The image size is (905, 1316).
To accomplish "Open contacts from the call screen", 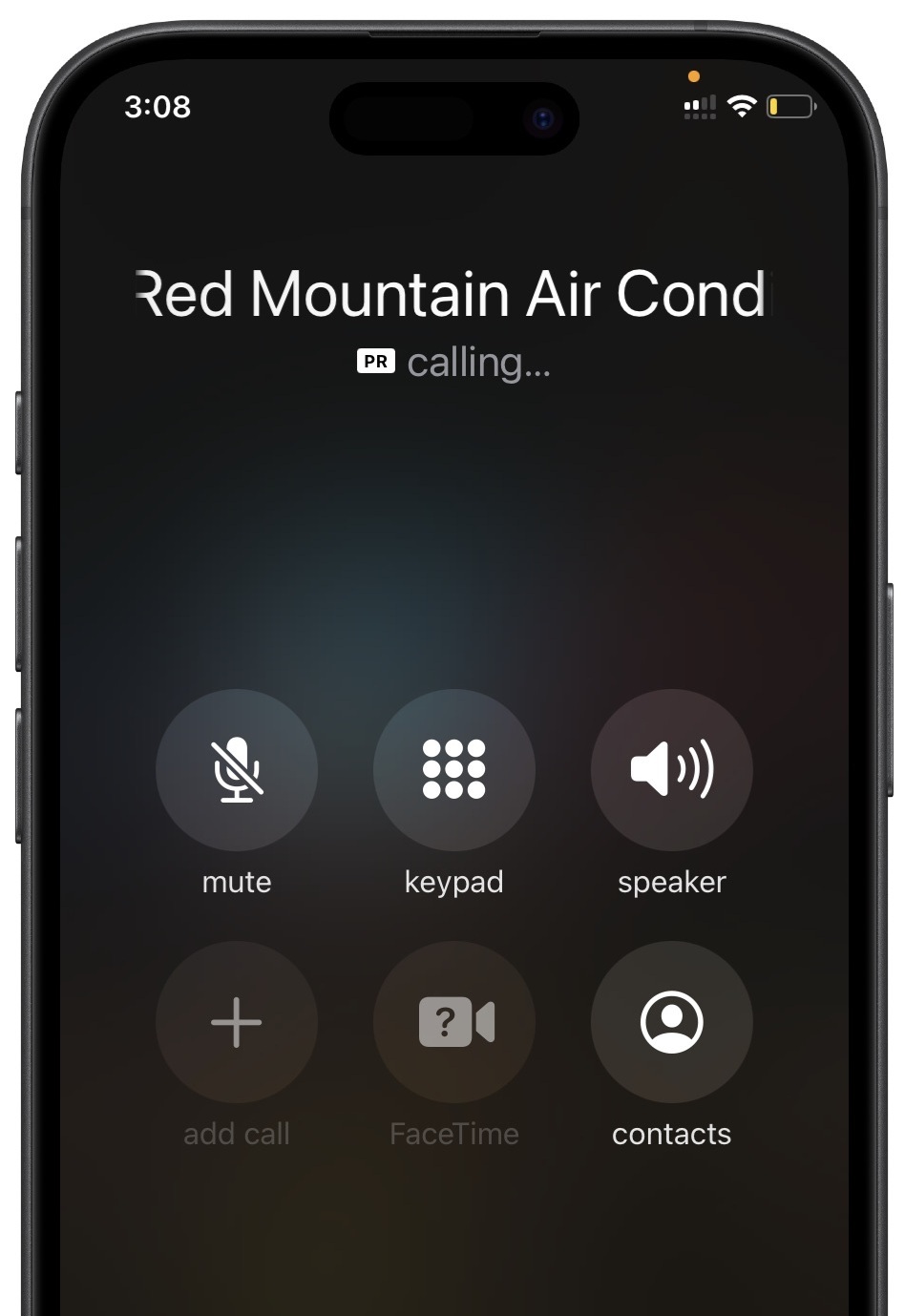I will (671, 1022).
